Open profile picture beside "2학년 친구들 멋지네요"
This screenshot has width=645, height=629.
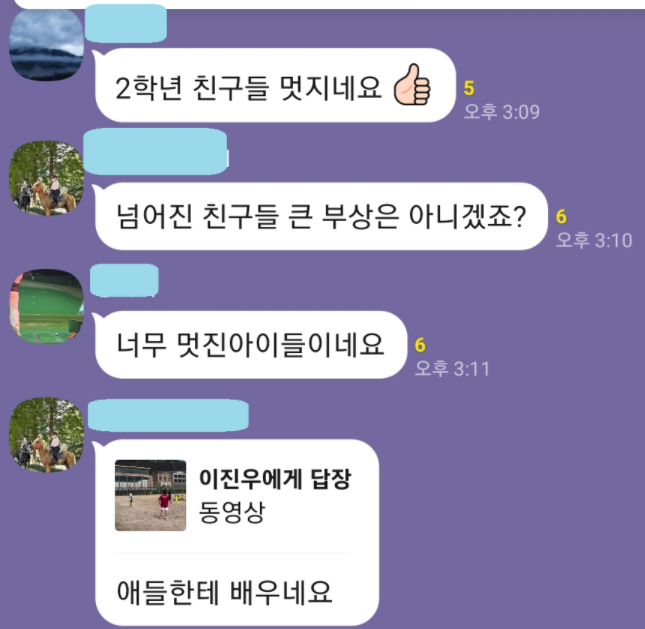click(45, 47)
